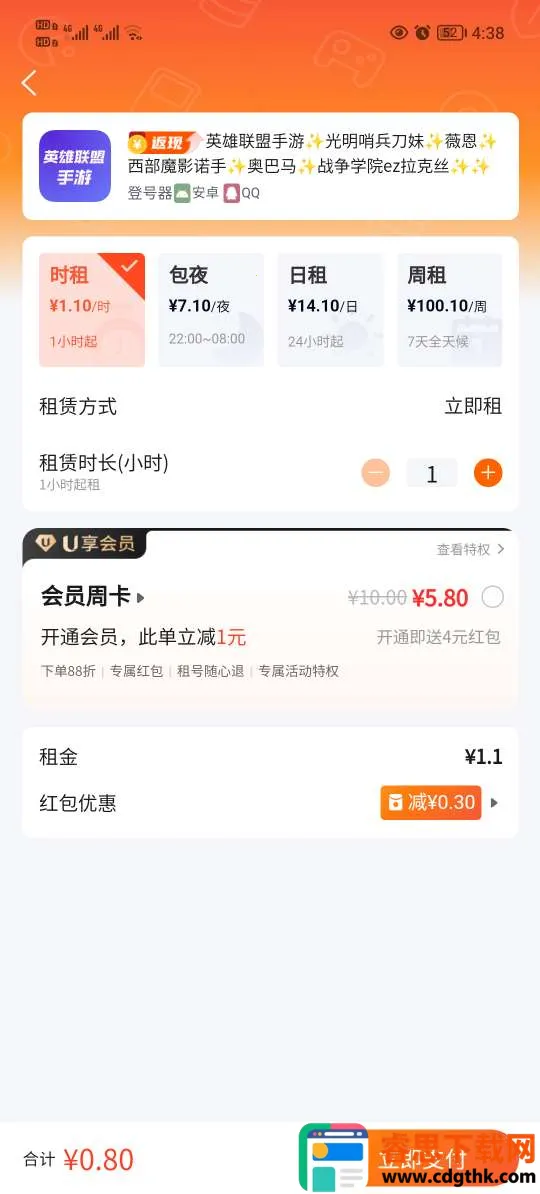Decrease the rental duration with minus

(375, 474)
